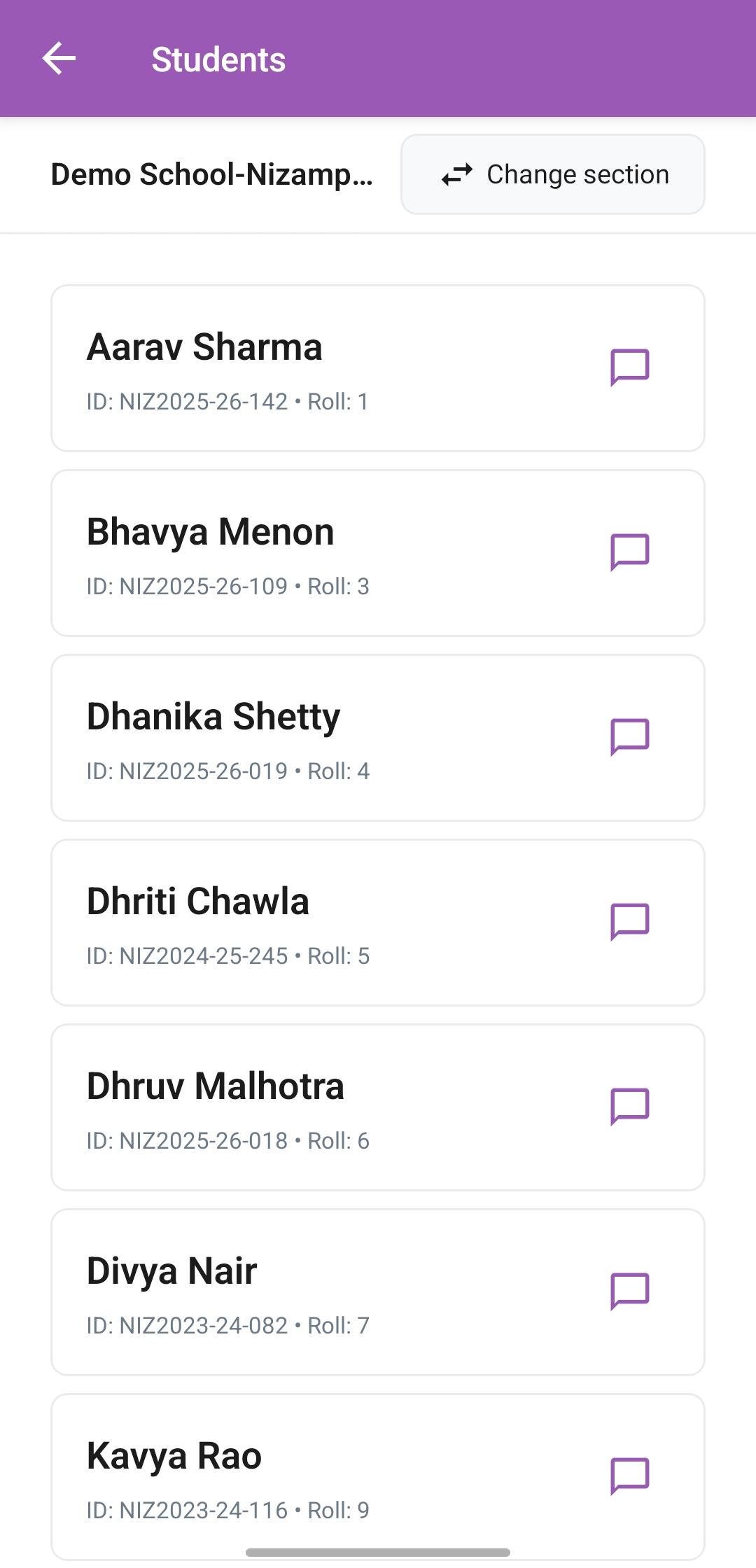Image resolution: width=756 pixels, height=1568 pixels.
Task: Go back from the Students screen
Action: tap(59, 58)
